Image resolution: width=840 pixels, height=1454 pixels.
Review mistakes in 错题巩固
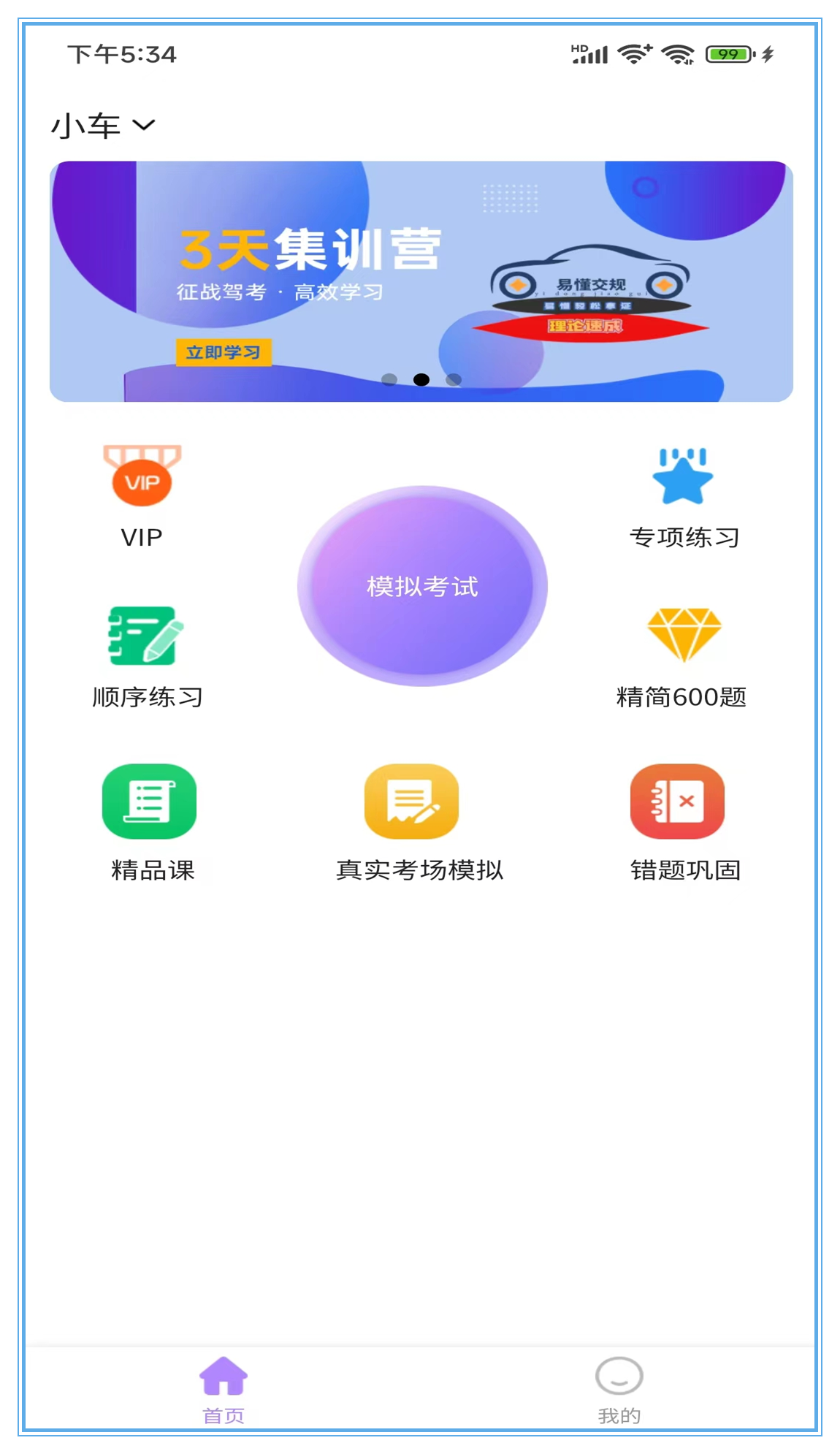click(x=684, y=821)
